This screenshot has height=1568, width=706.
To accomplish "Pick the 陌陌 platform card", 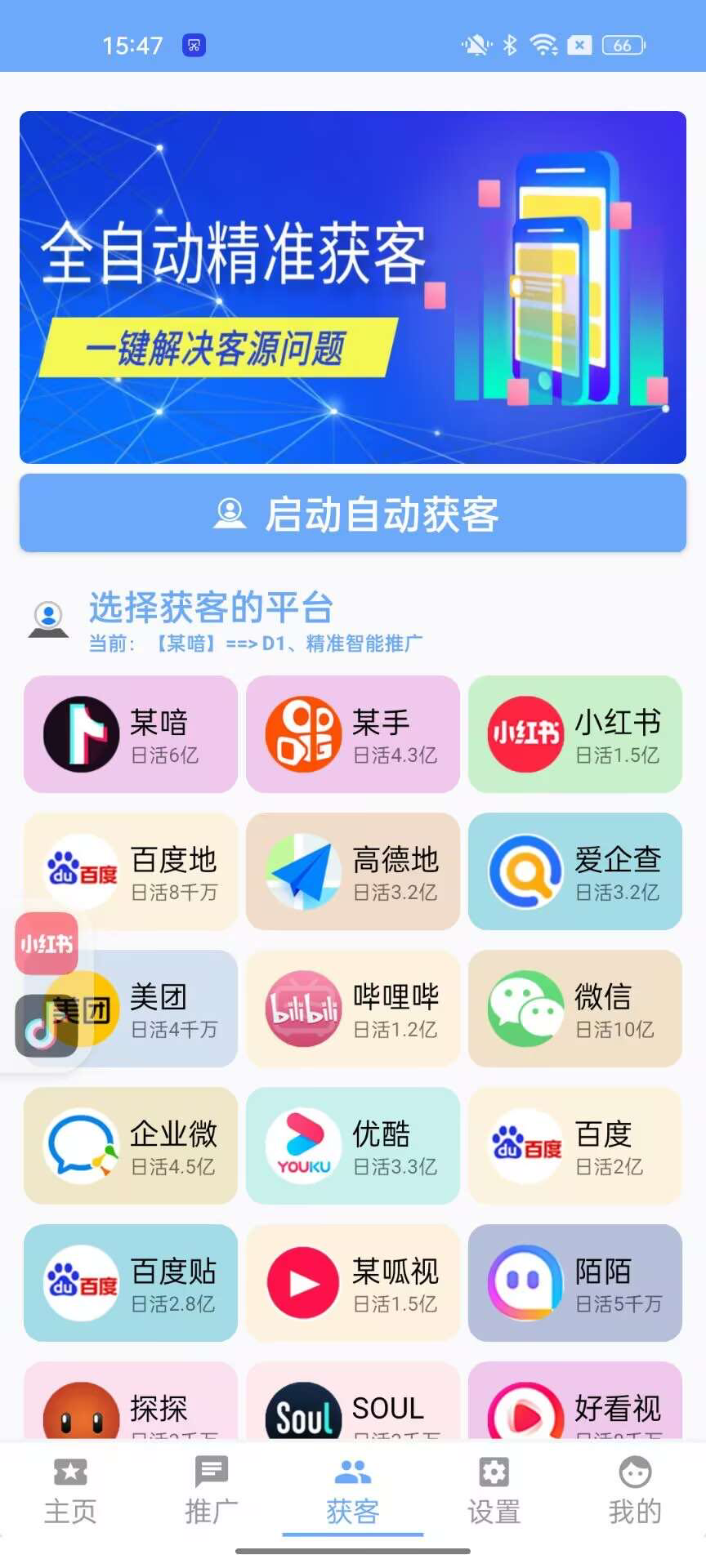I will coord(575,1283).
